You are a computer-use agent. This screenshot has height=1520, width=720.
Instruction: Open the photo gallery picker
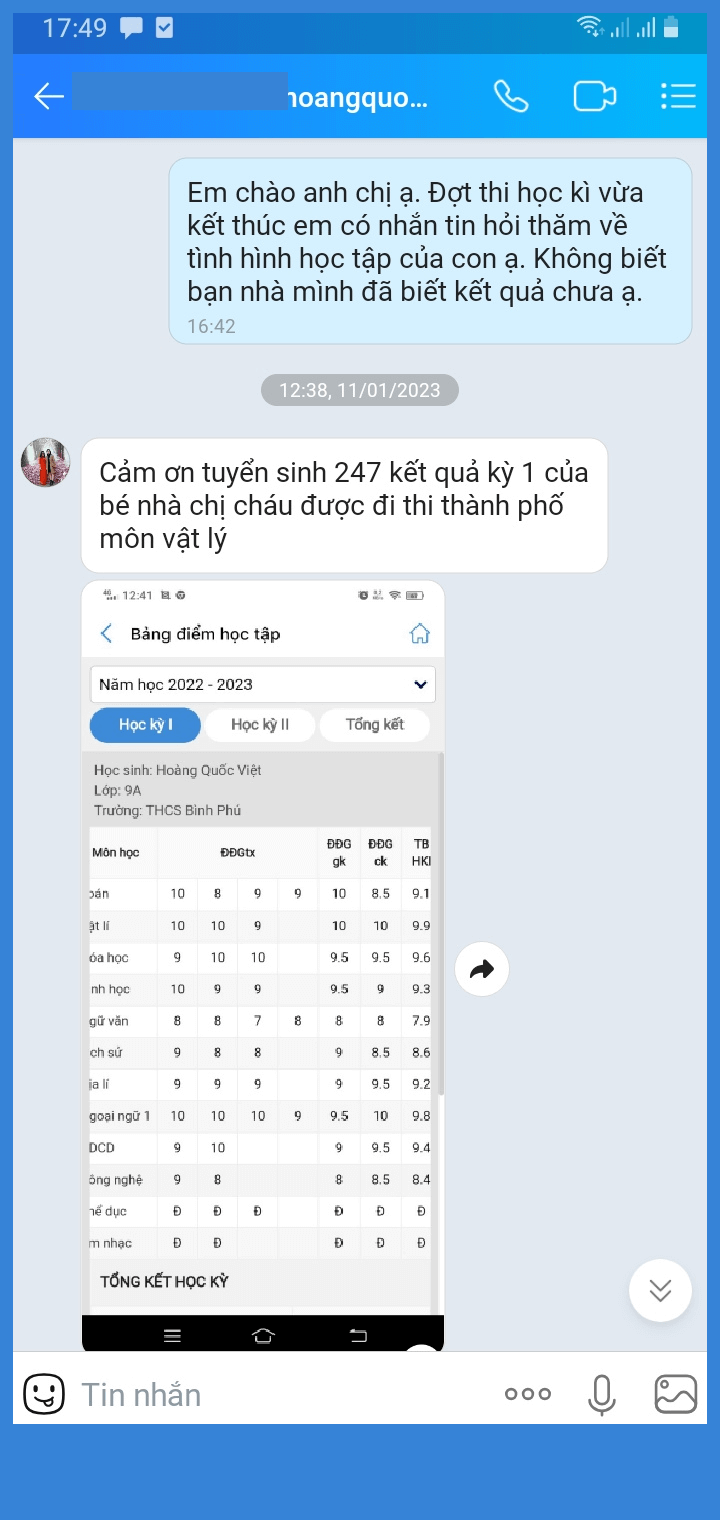click(x=676, y=1394)
